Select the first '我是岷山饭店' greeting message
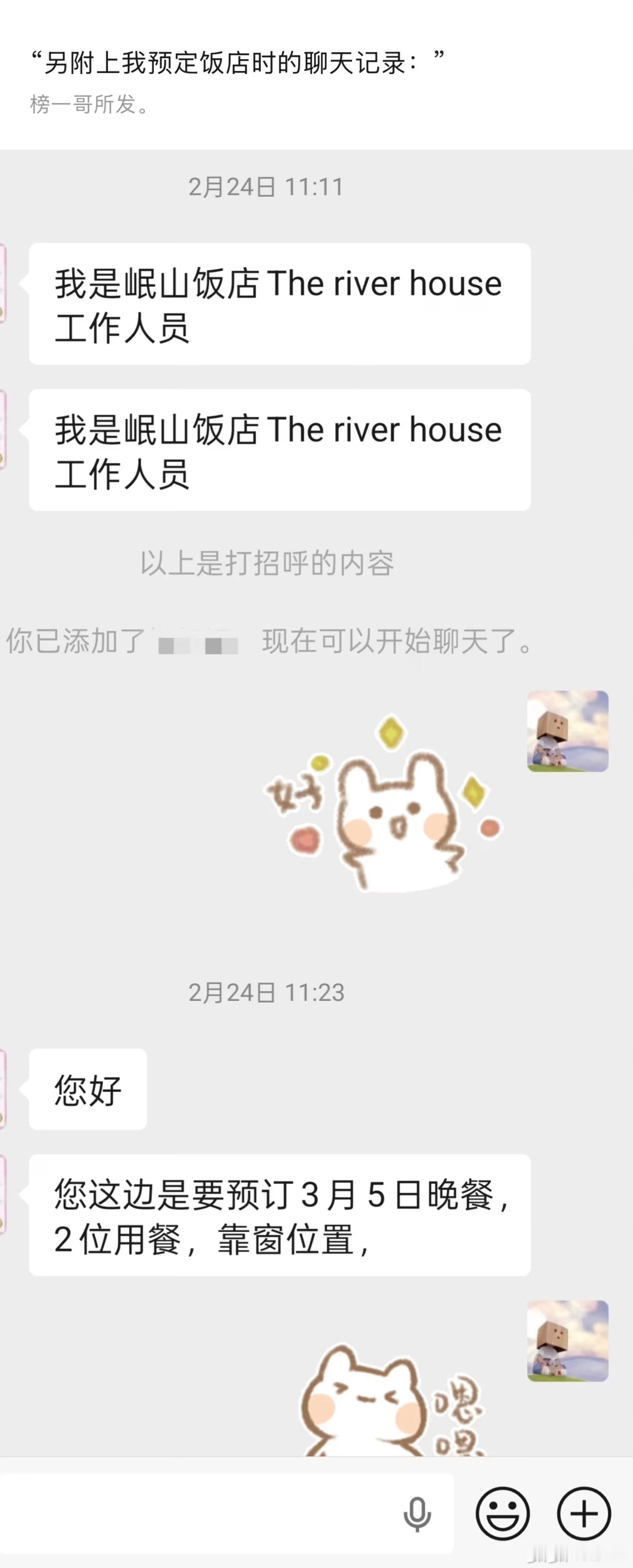Viewport: 633px width, 1568px height. point(280,304)
